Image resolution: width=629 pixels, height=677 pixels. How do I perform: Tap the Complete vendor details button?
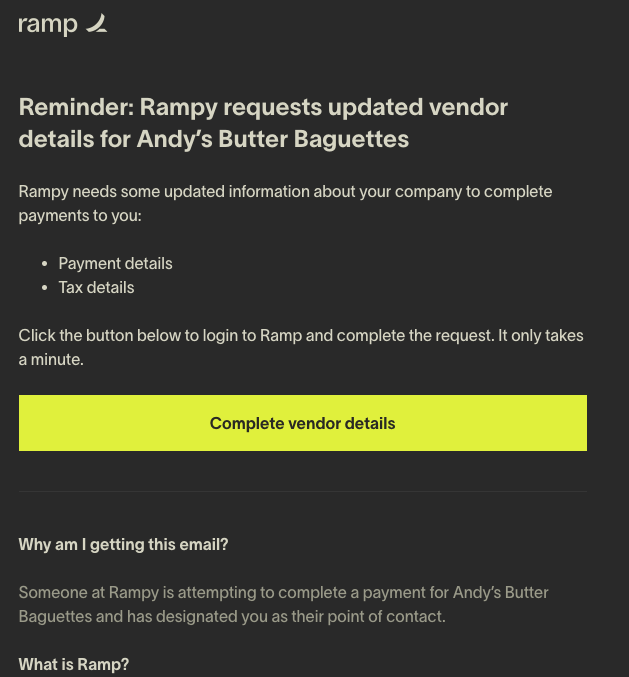click(302, 423)
